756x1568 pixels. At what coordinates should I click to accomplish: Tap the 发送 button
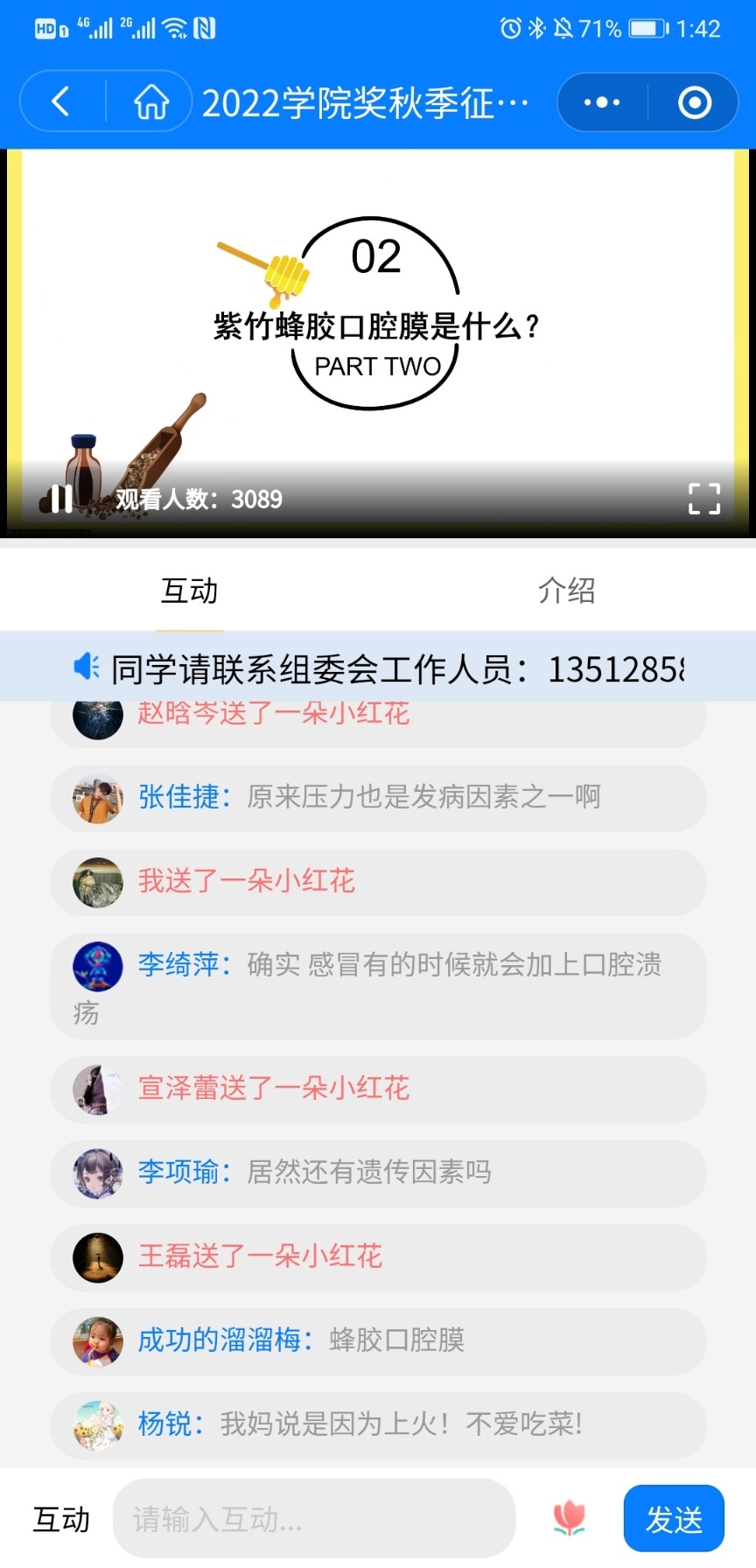(x=674, y=1519)
